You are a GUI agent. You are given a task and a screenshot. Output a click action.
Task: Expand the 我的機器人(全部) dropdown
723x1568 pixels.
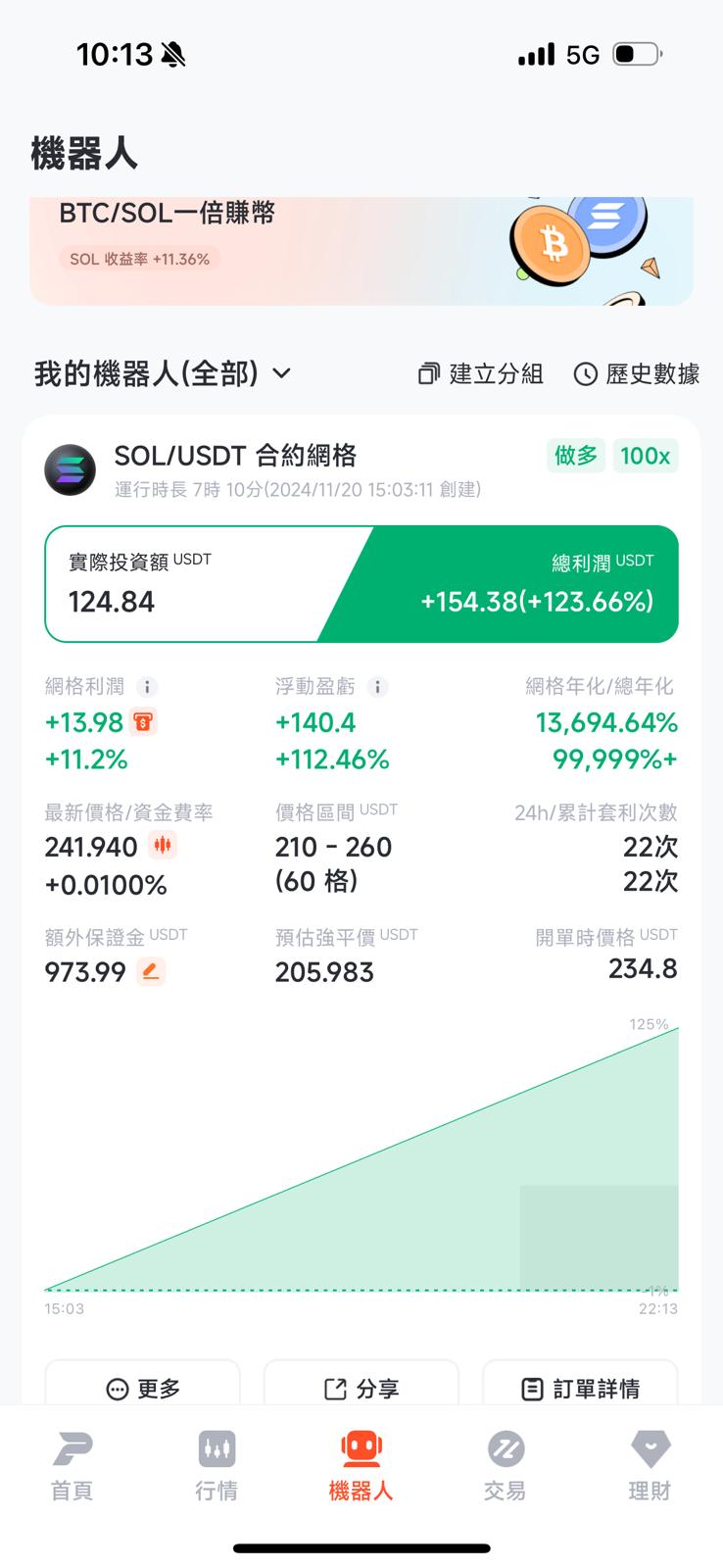164,373
